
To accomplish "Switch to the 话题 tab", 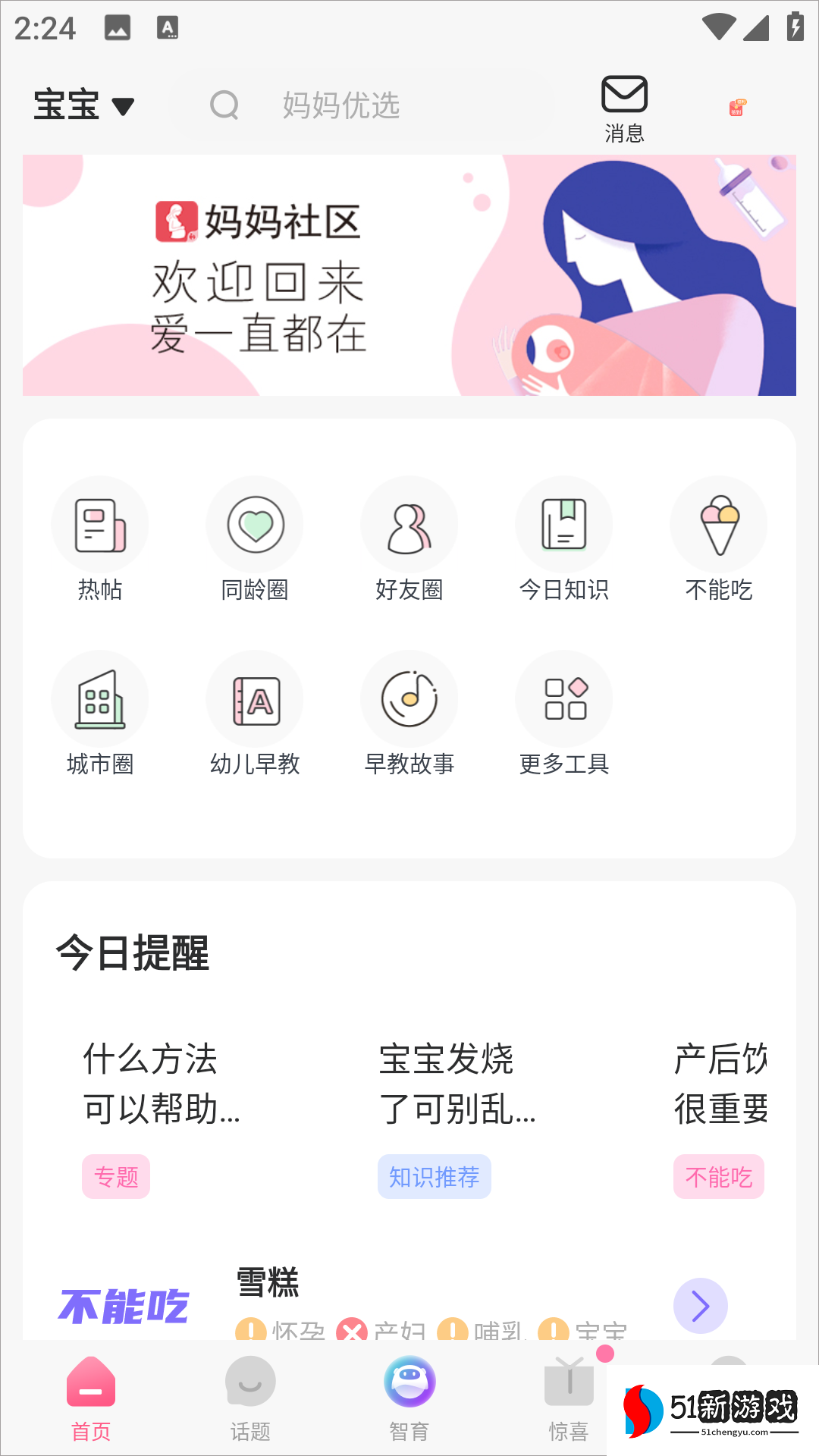I will [x=250, y=1397].
